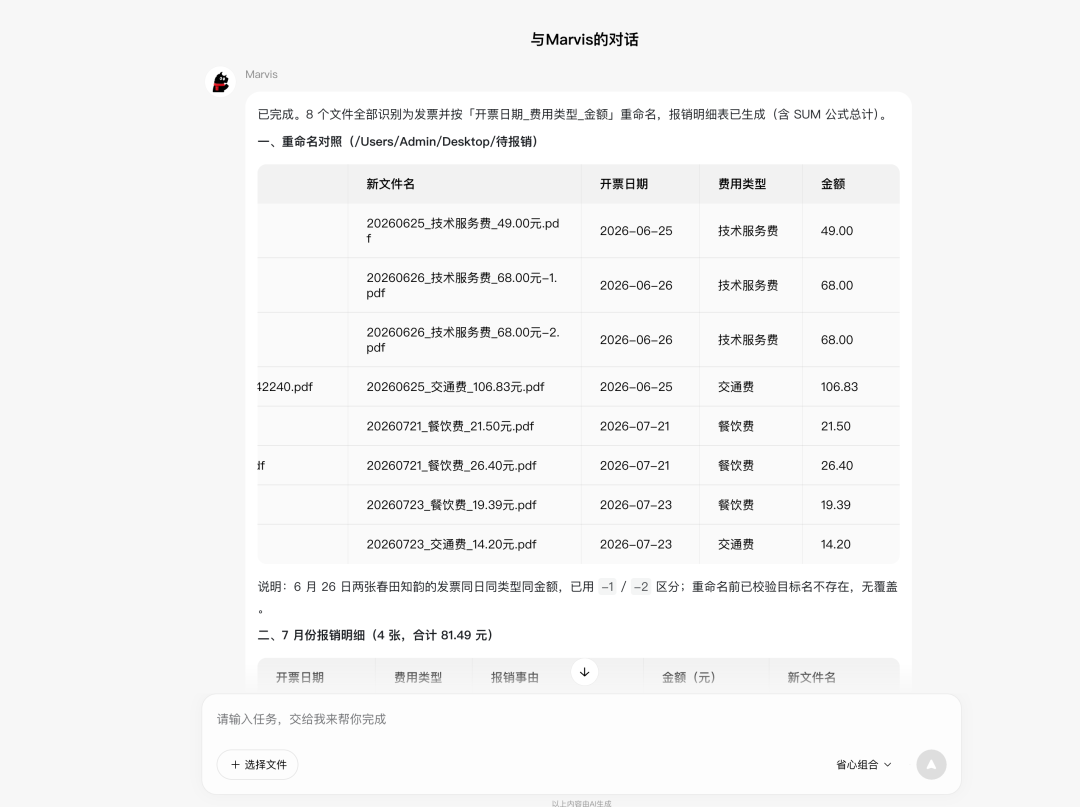Jump to bottom with the down arrow
The image size is (1080, 807).
[584, 672]
